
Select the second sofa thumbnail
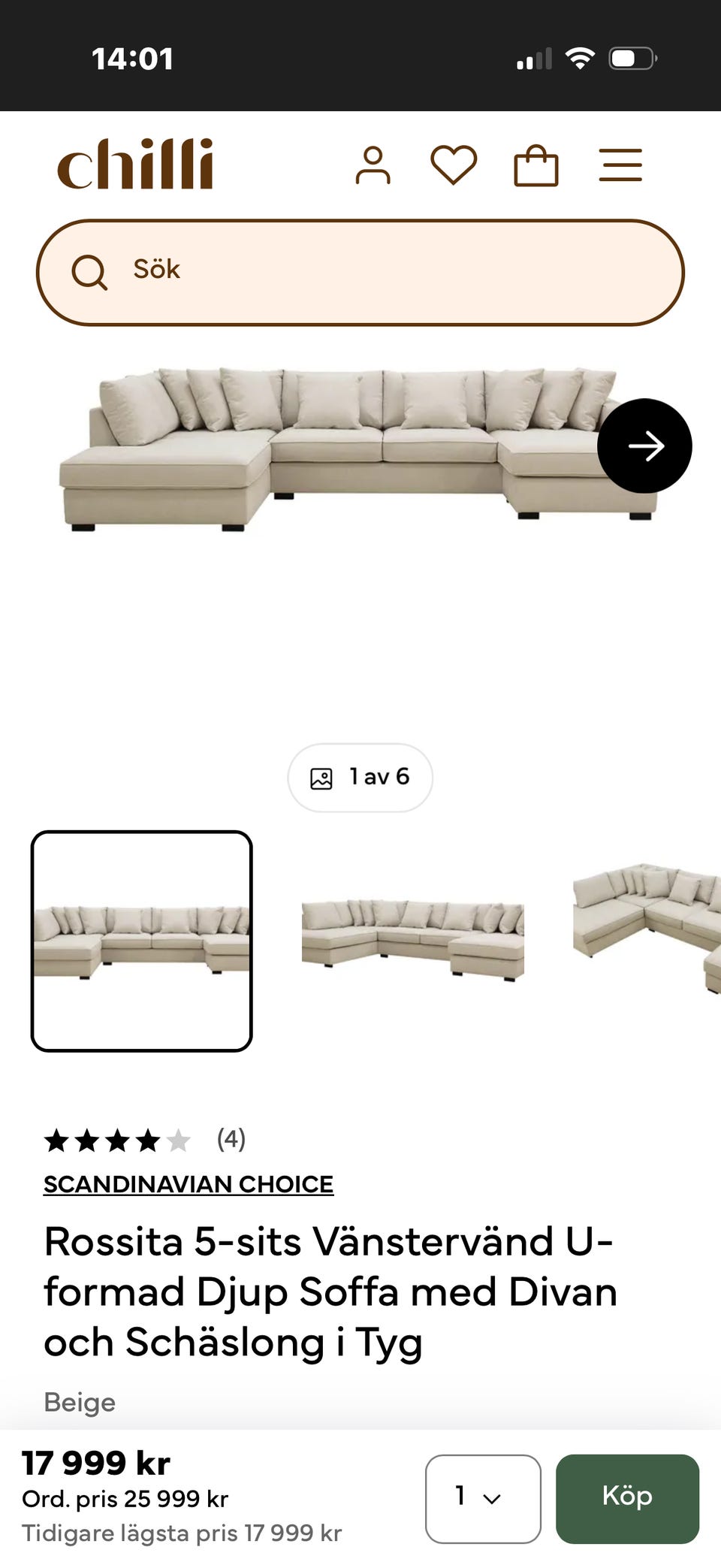pyautogui.click(x=412, y=941)
